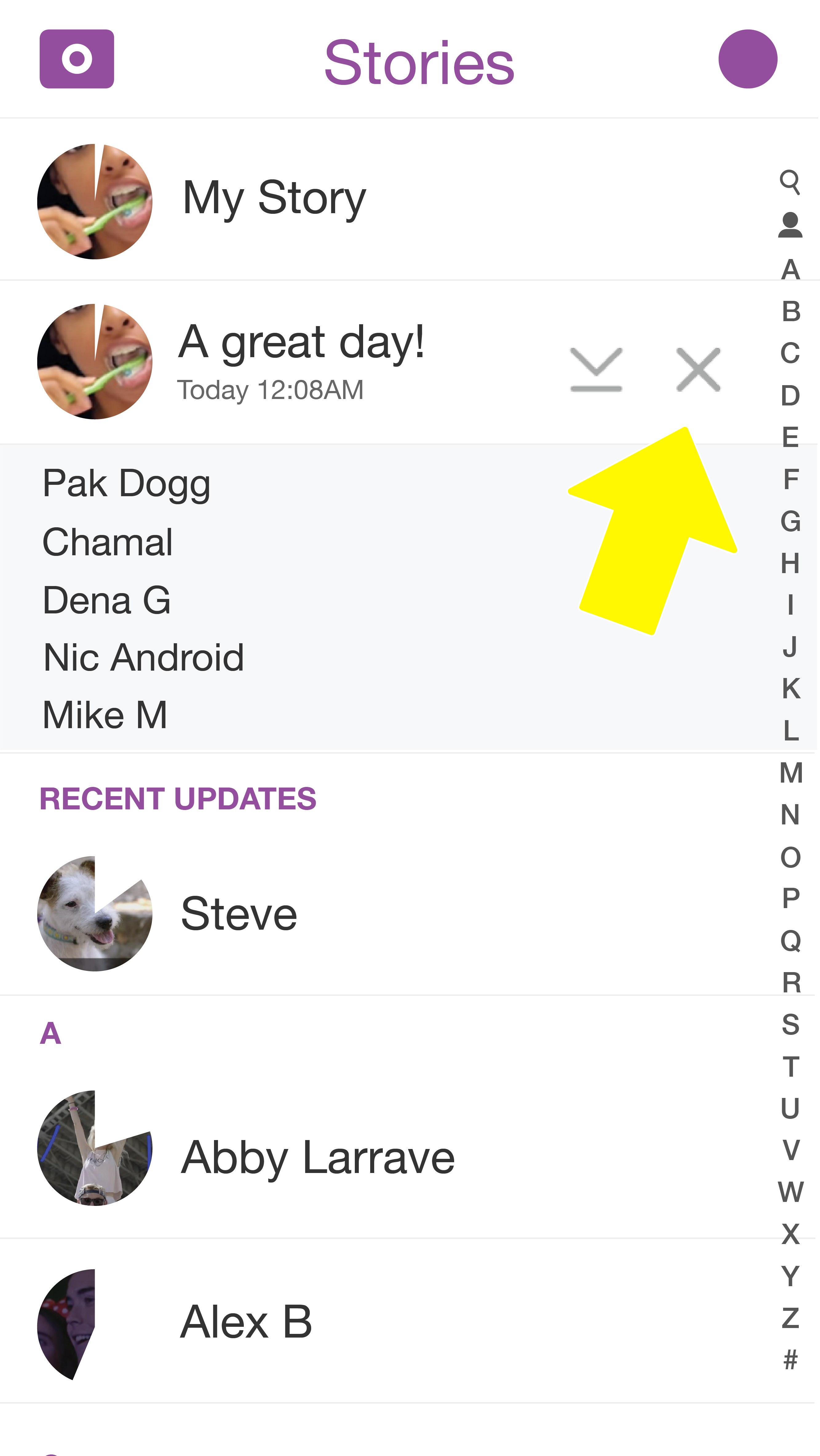Open the camera from the top bar
This screenshot has width=820, height=1456.
tap(77, 59)
